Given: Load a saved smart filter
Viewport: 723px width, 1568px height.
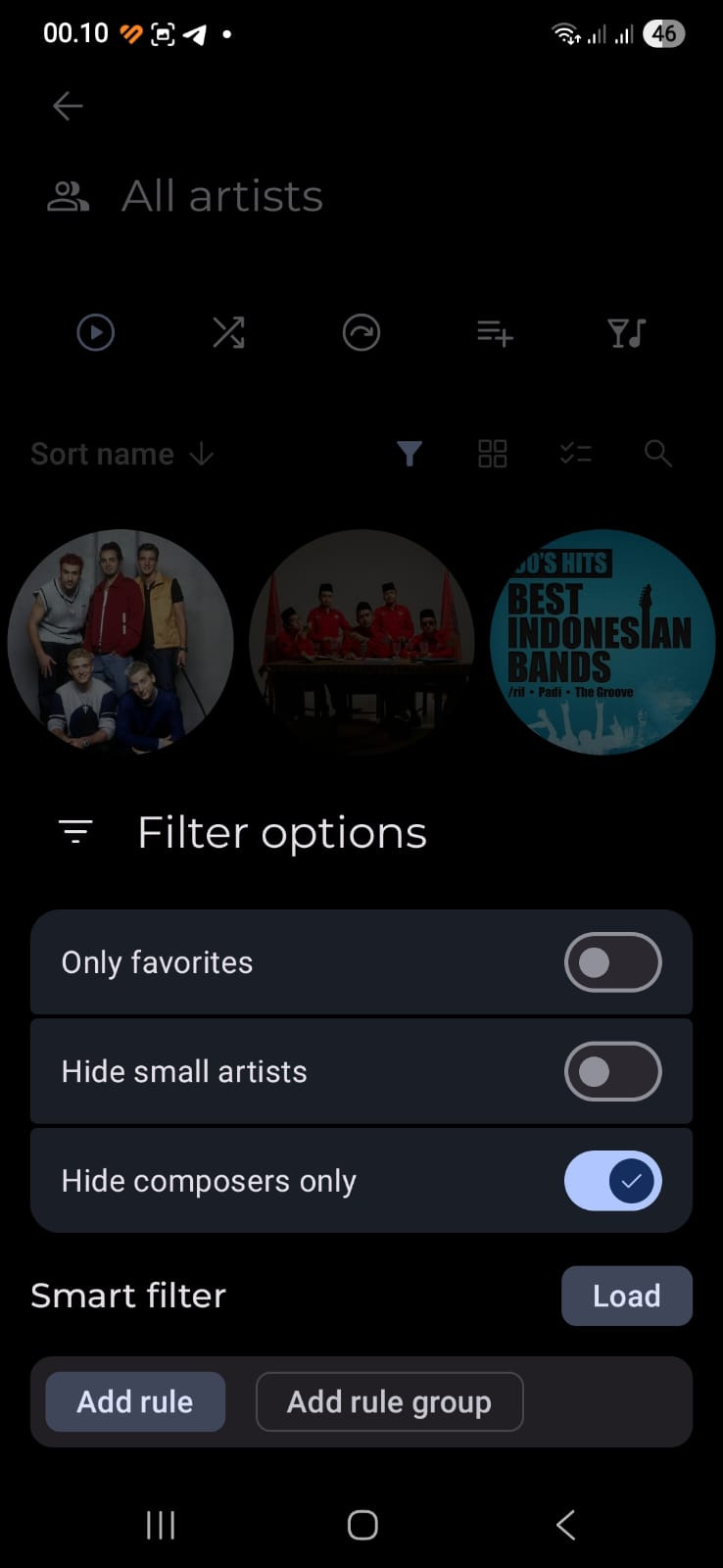Looking at the screenshot, I should point(626,1296).
